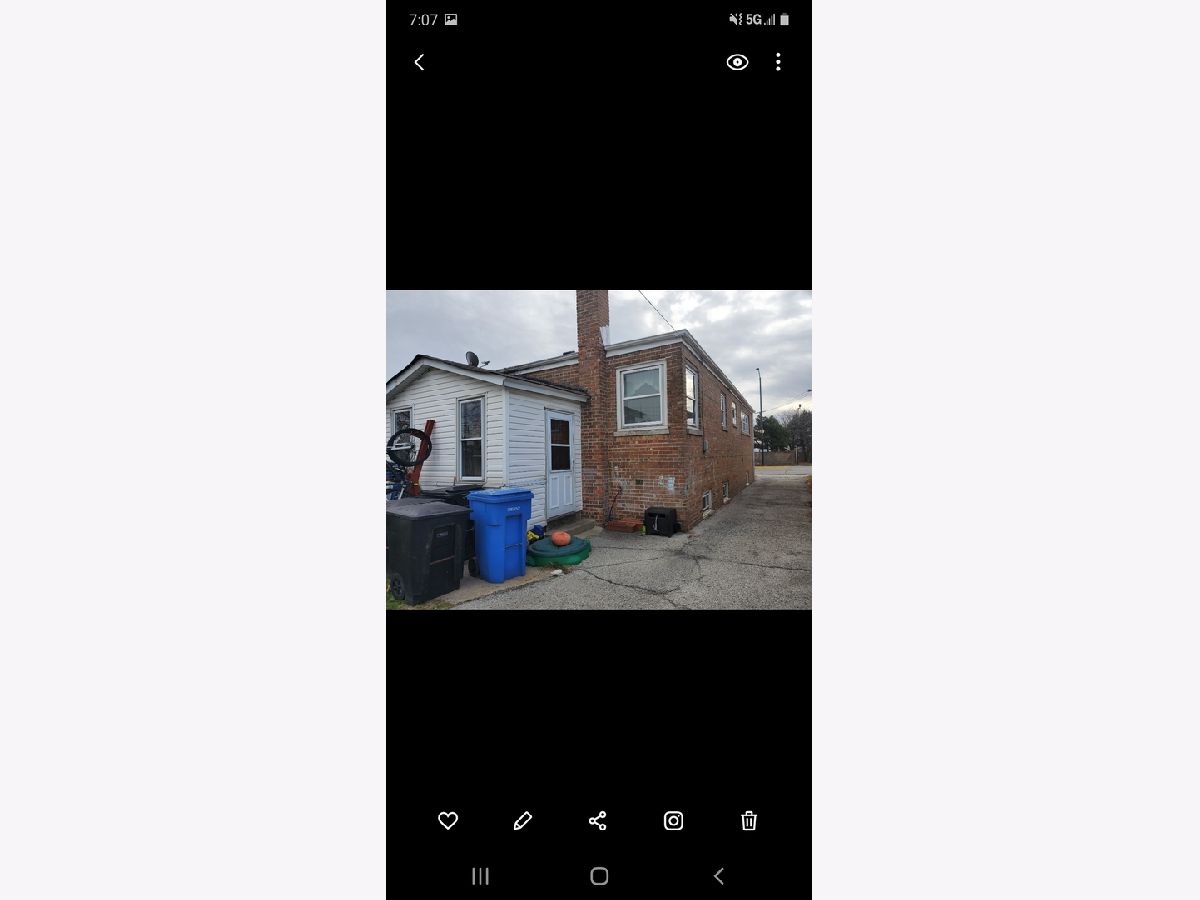Edit the photo with the pencil icon
1200x900 pixels.
pos(522,821)
